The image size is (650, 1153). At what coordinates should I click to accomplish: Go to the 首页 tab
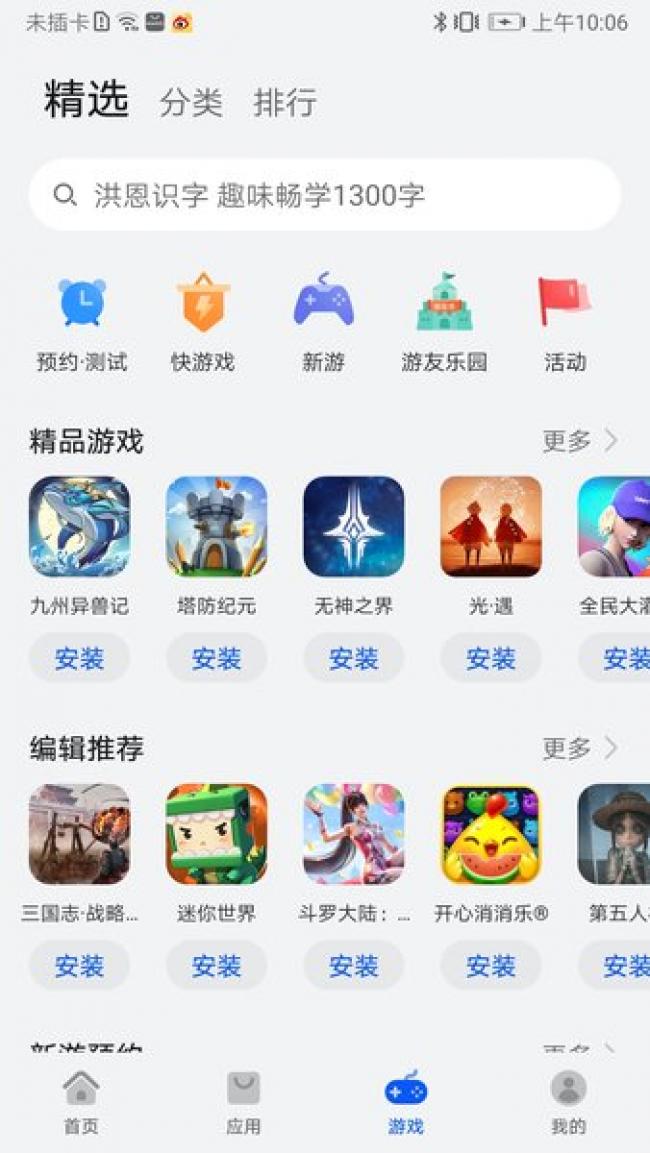[x=81, y=1102]
